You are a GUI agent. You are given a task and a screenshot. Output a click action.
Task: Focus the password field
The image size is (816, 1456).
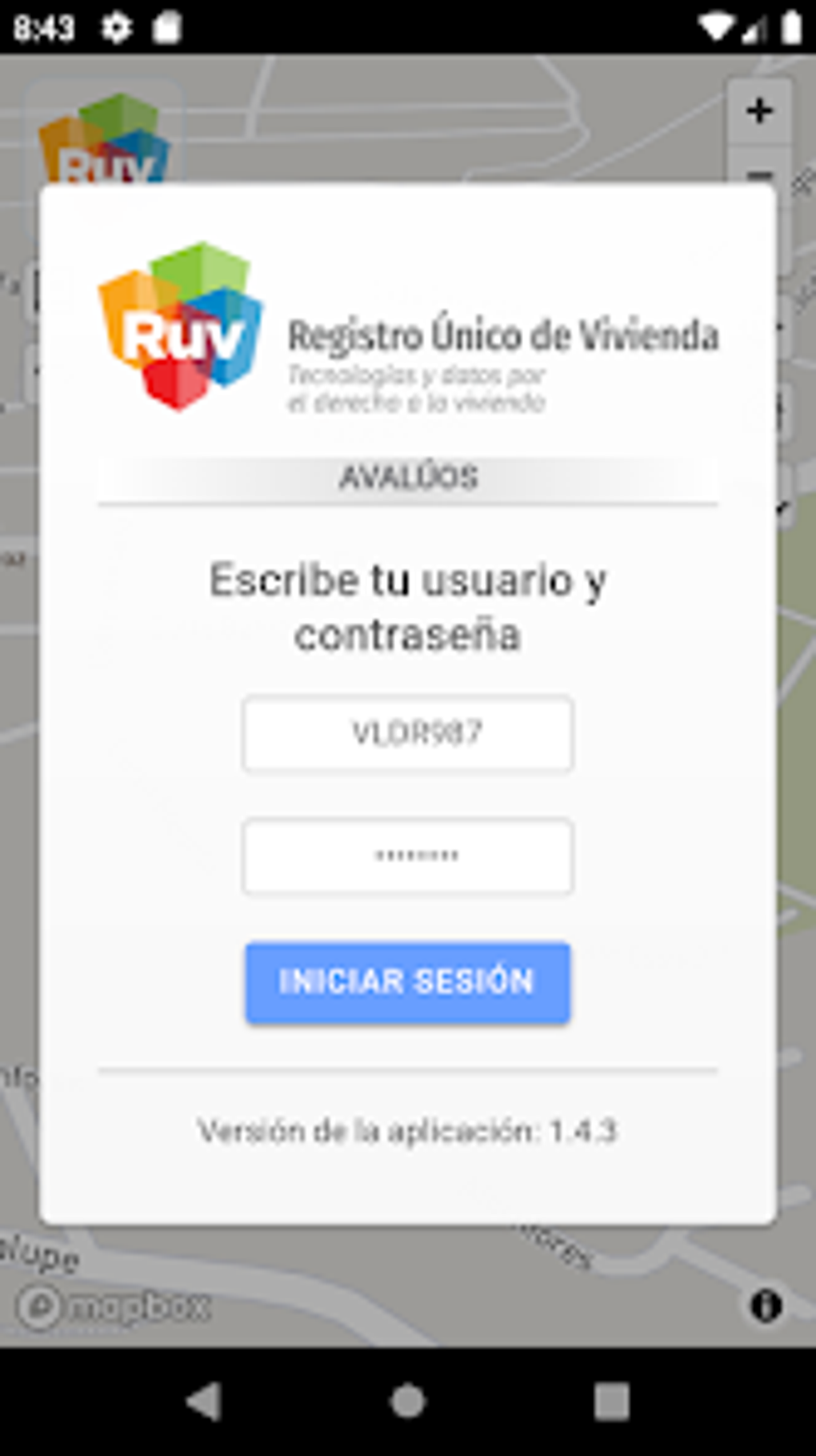tap(407, 856)
